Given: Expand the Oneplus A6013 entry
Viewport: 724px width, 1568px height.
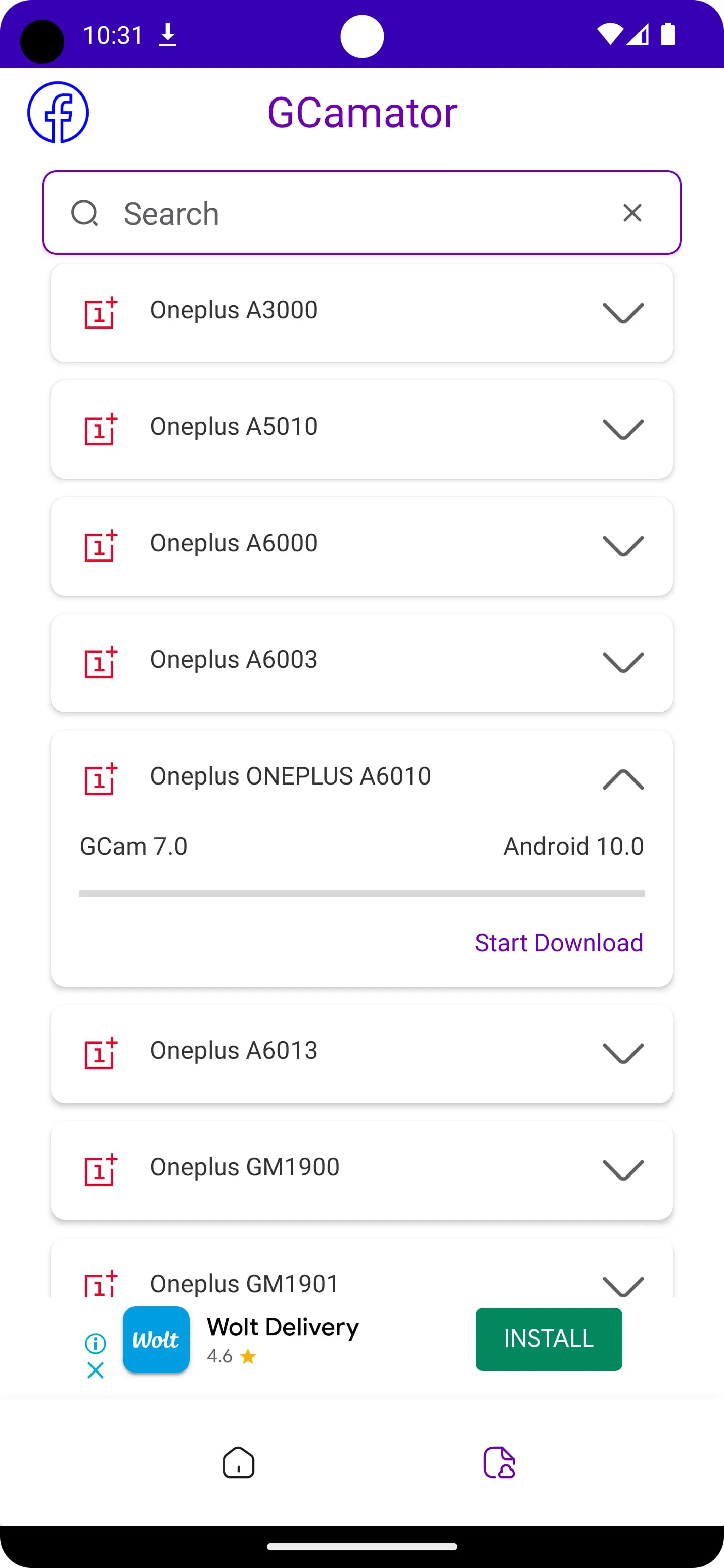Looking at the screenshot, I should [622, 1053].
